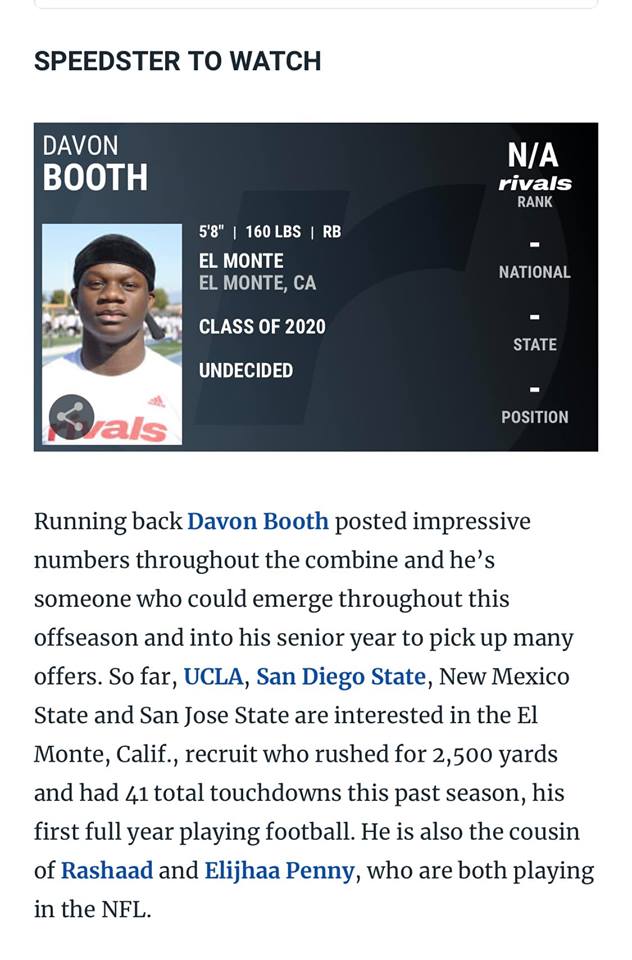Open the Elijhaa Penny link
632x960 pixels.
(279, 871)
